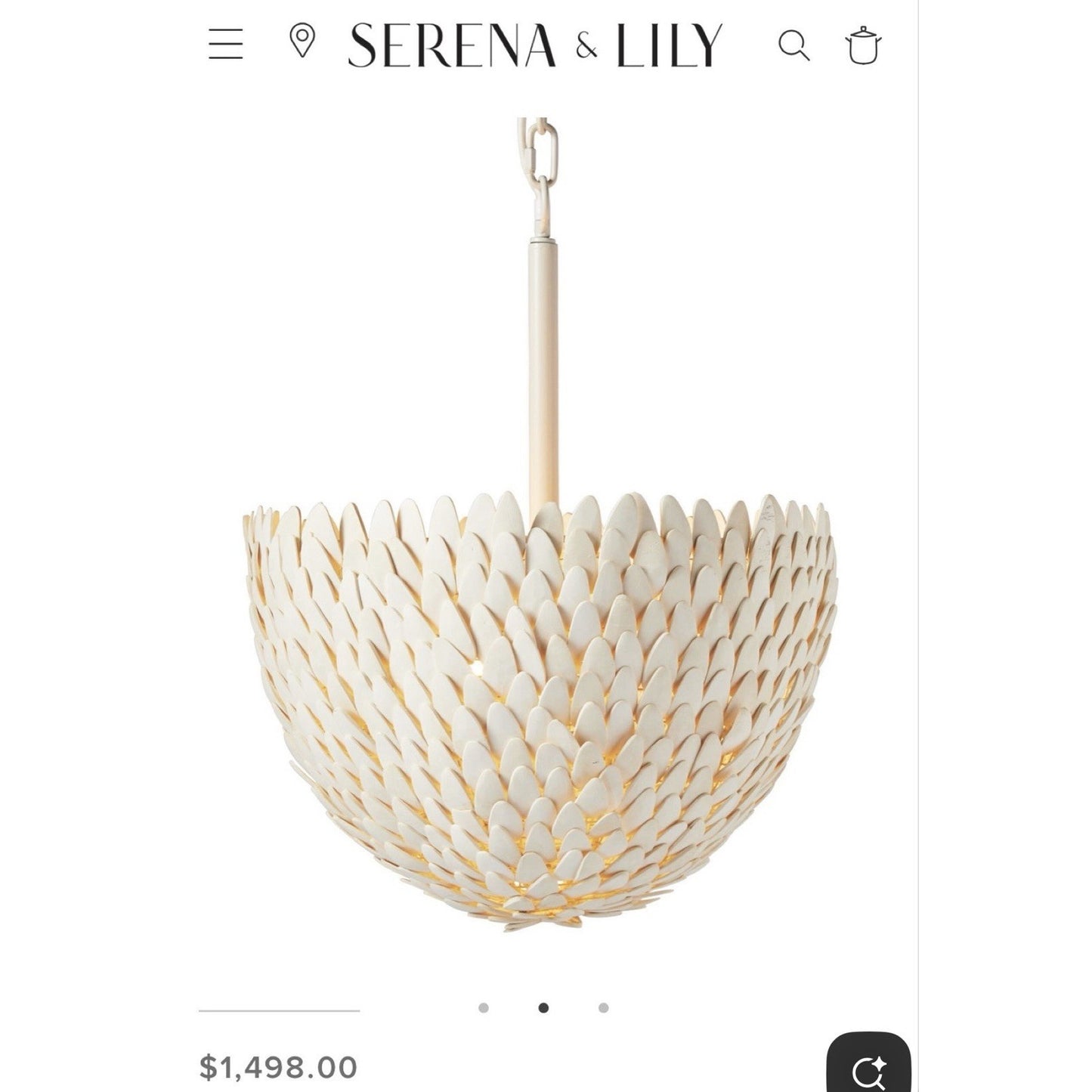Open the store locator pin

pyautogui.click(x=302, y=42)
